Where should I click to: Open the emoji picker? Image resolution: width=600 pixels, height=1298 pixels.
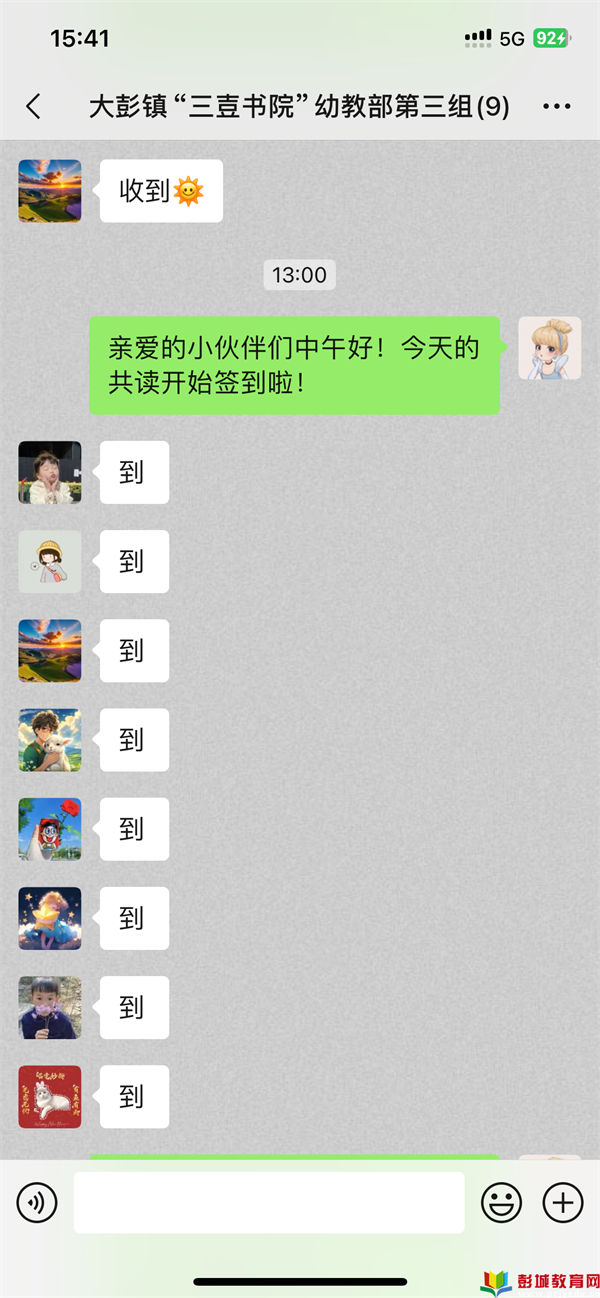tap(501, 1201)
